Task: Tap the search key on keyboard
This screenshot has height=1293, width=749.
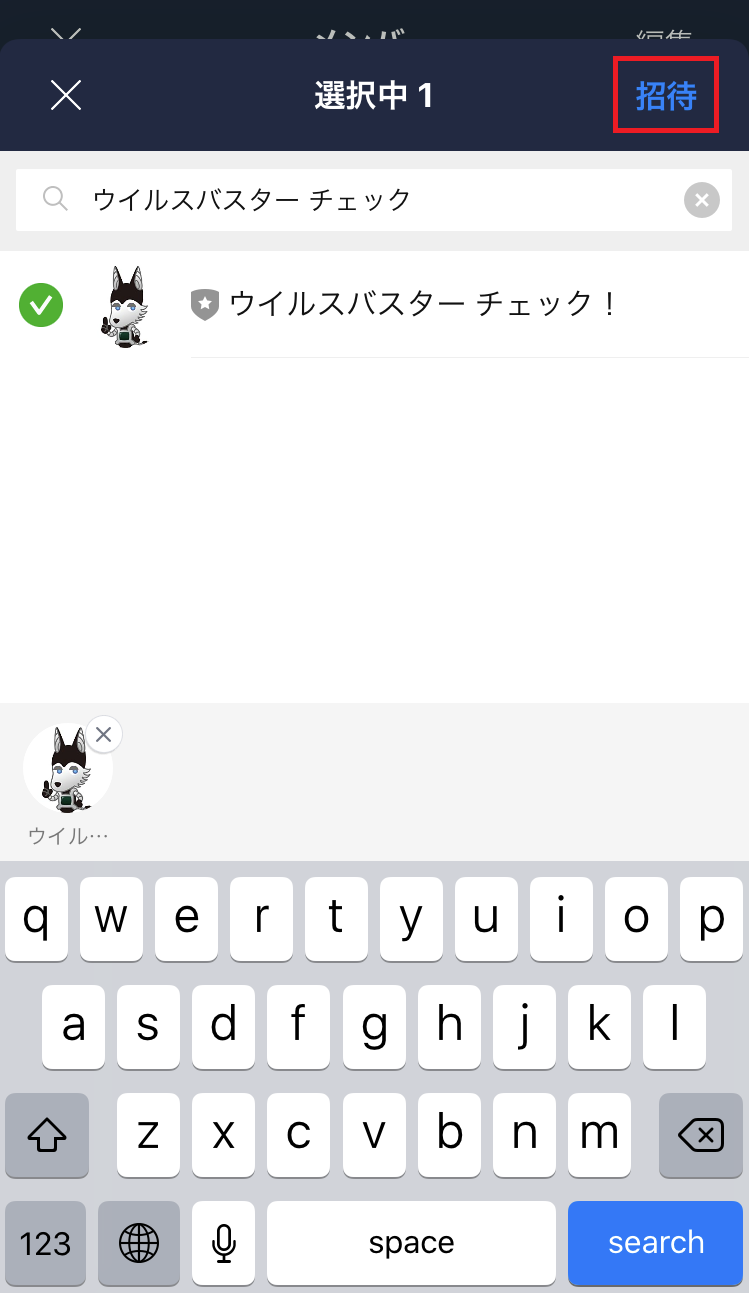Action: coord(656,1243)
